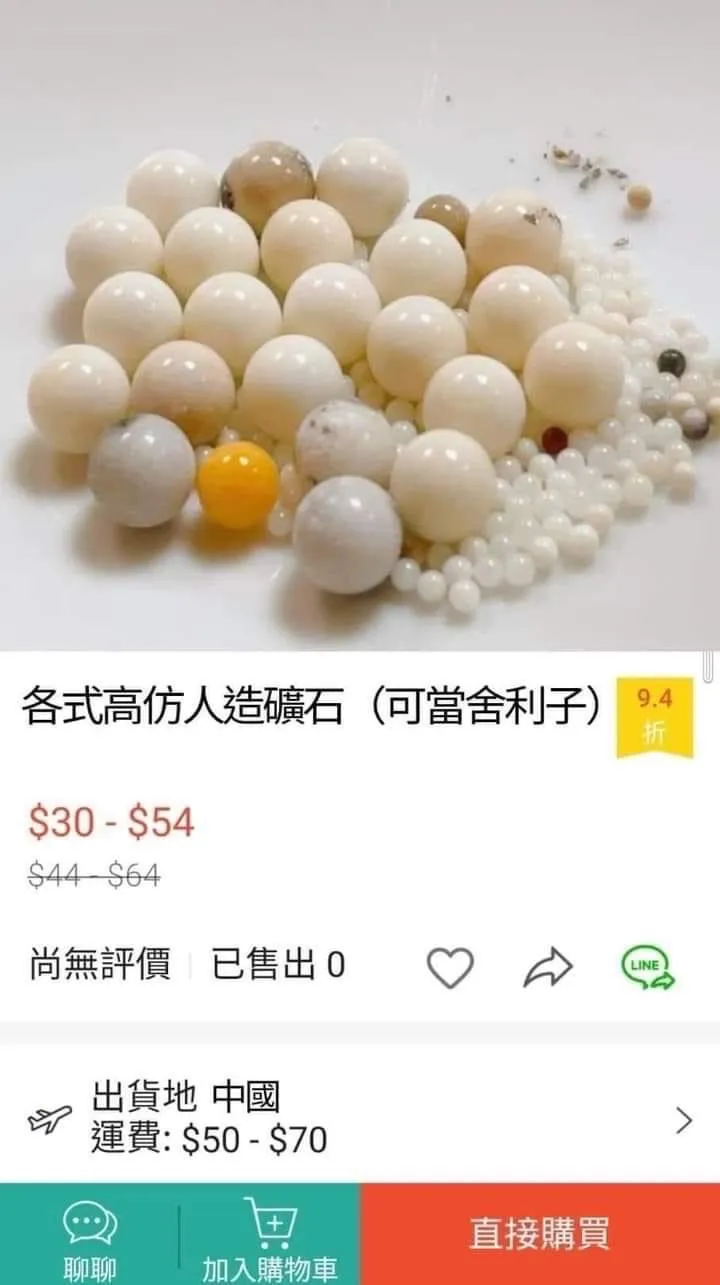Image resolution: width=720 pixels, height=1285 pixels.
Task: Click the yellow 9.4折 discount badge
Action: pos(654,712)
